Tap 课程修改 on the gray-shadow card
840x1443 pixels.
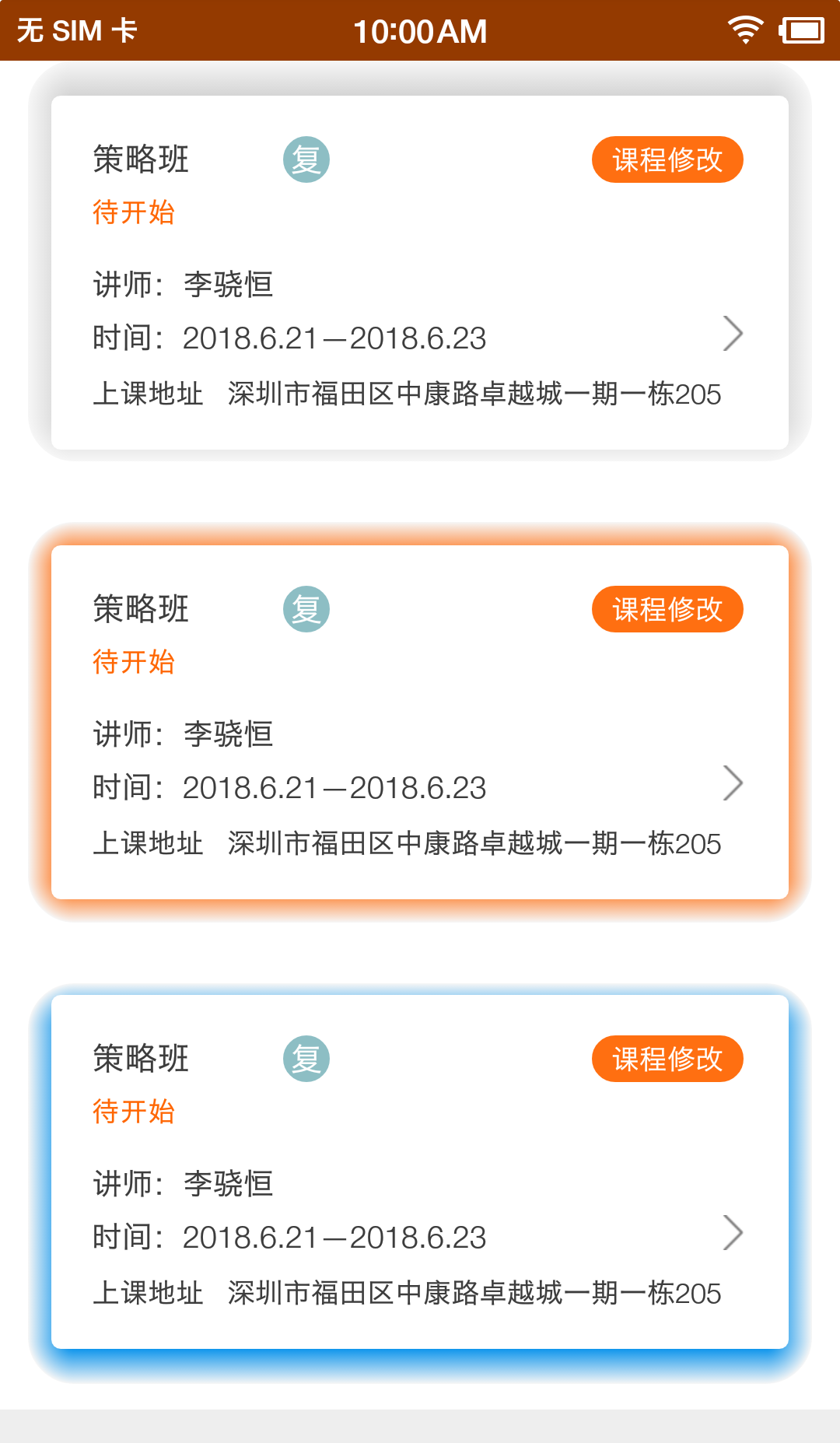coord(667,159)
